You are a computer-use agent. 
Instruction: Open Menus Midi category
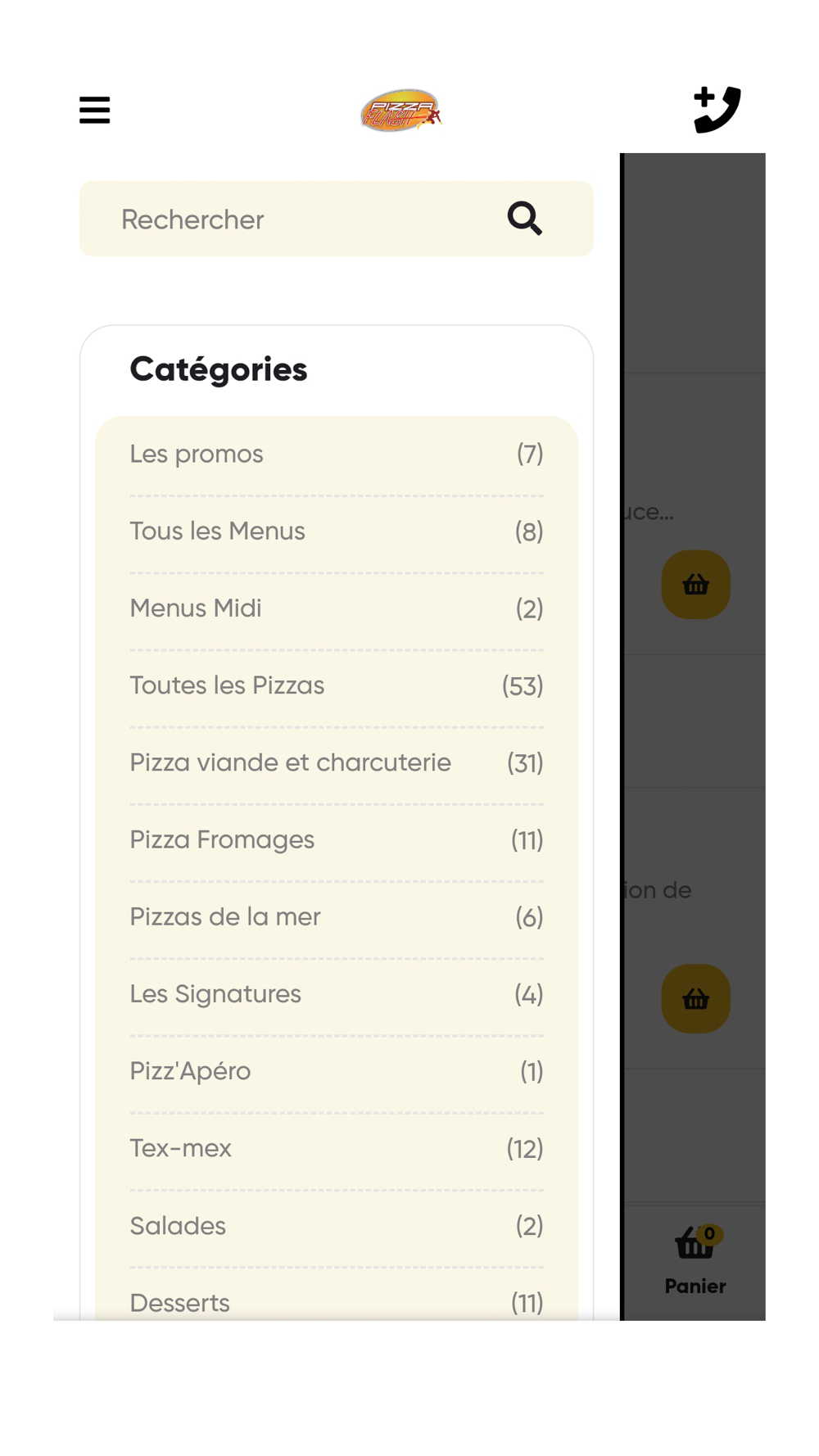336,608
